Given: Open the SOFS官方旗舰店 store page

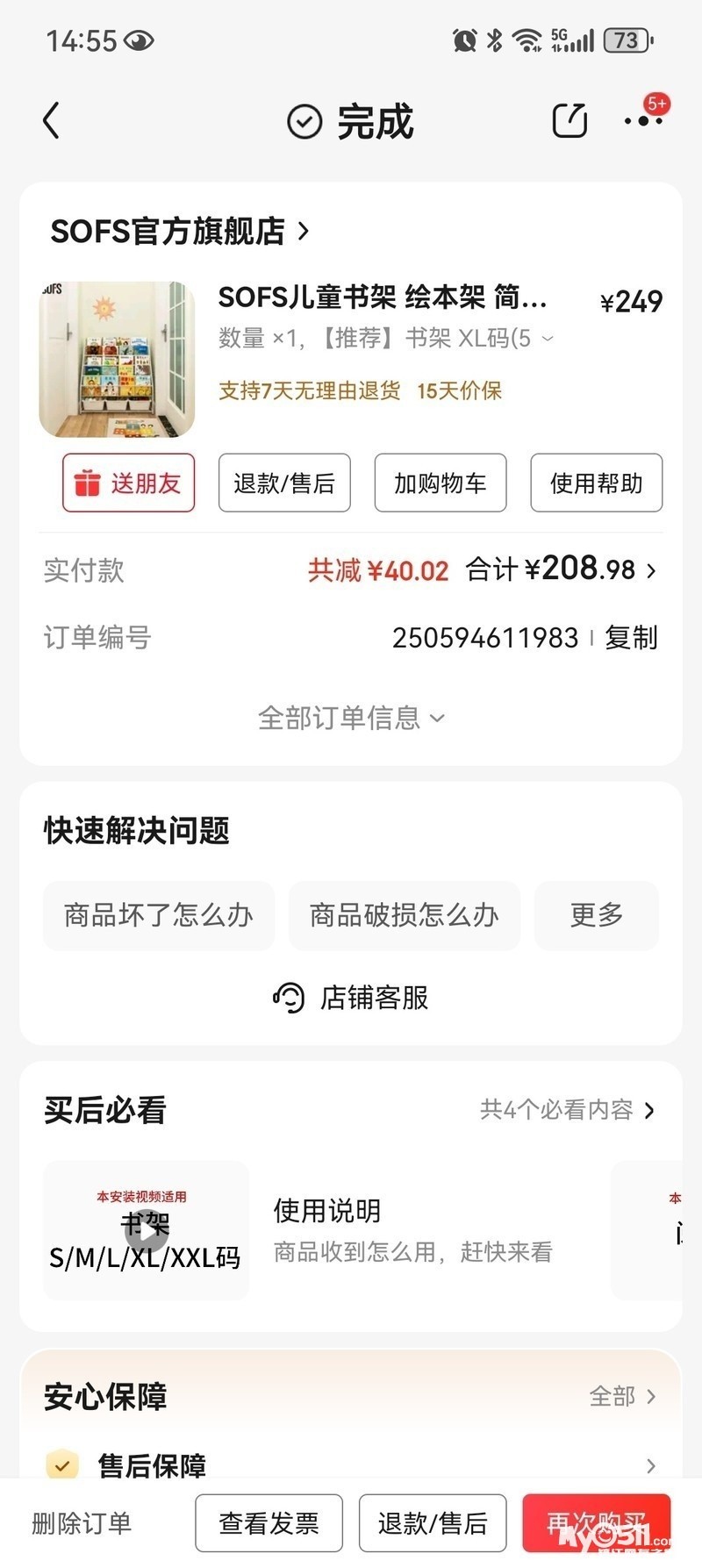Looking at the screenshot, I should coord(180,232).
